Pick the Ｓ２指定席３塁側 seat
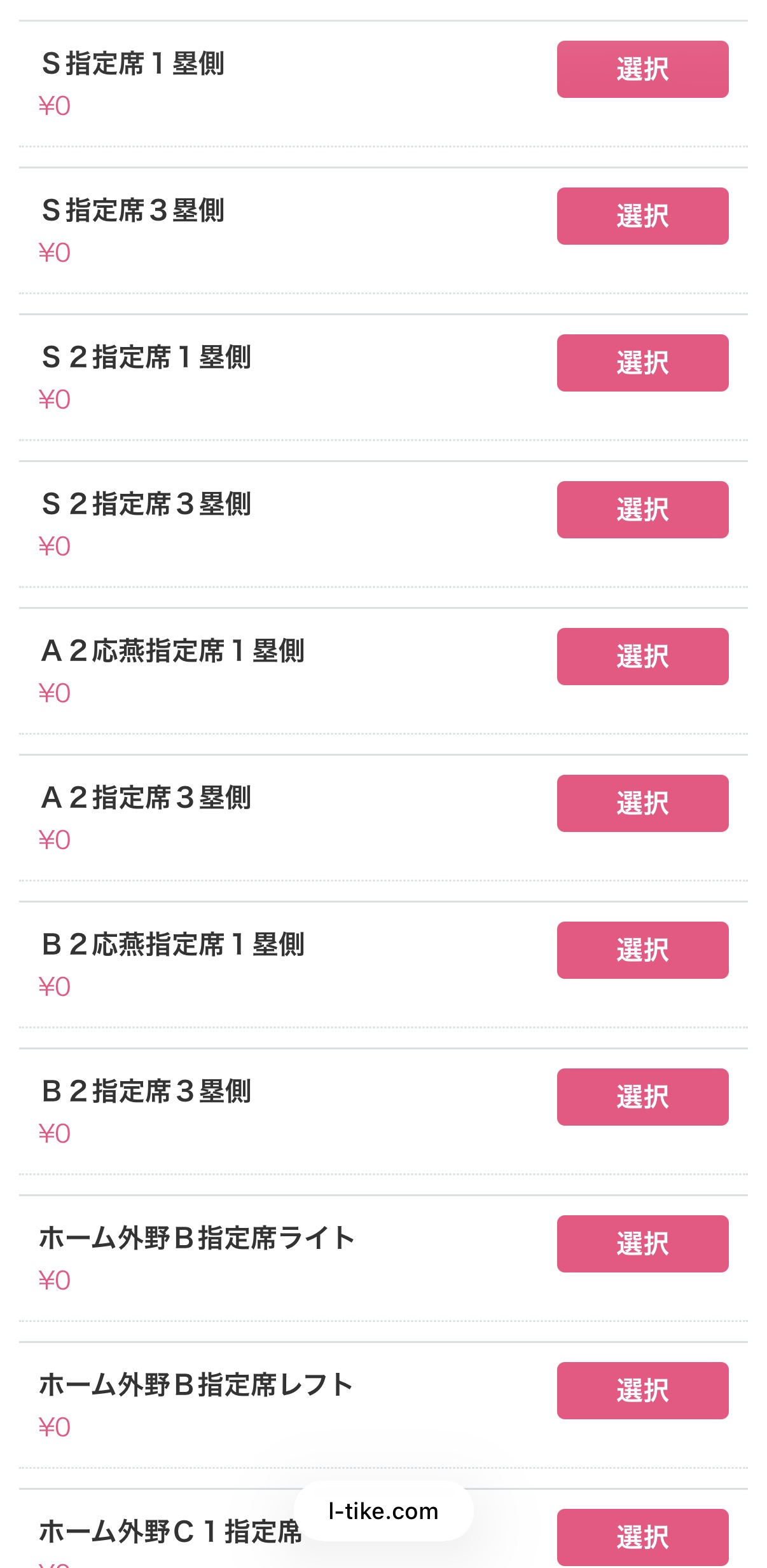The width and height of the screenshot is (767, 1568). click(642, 510)
